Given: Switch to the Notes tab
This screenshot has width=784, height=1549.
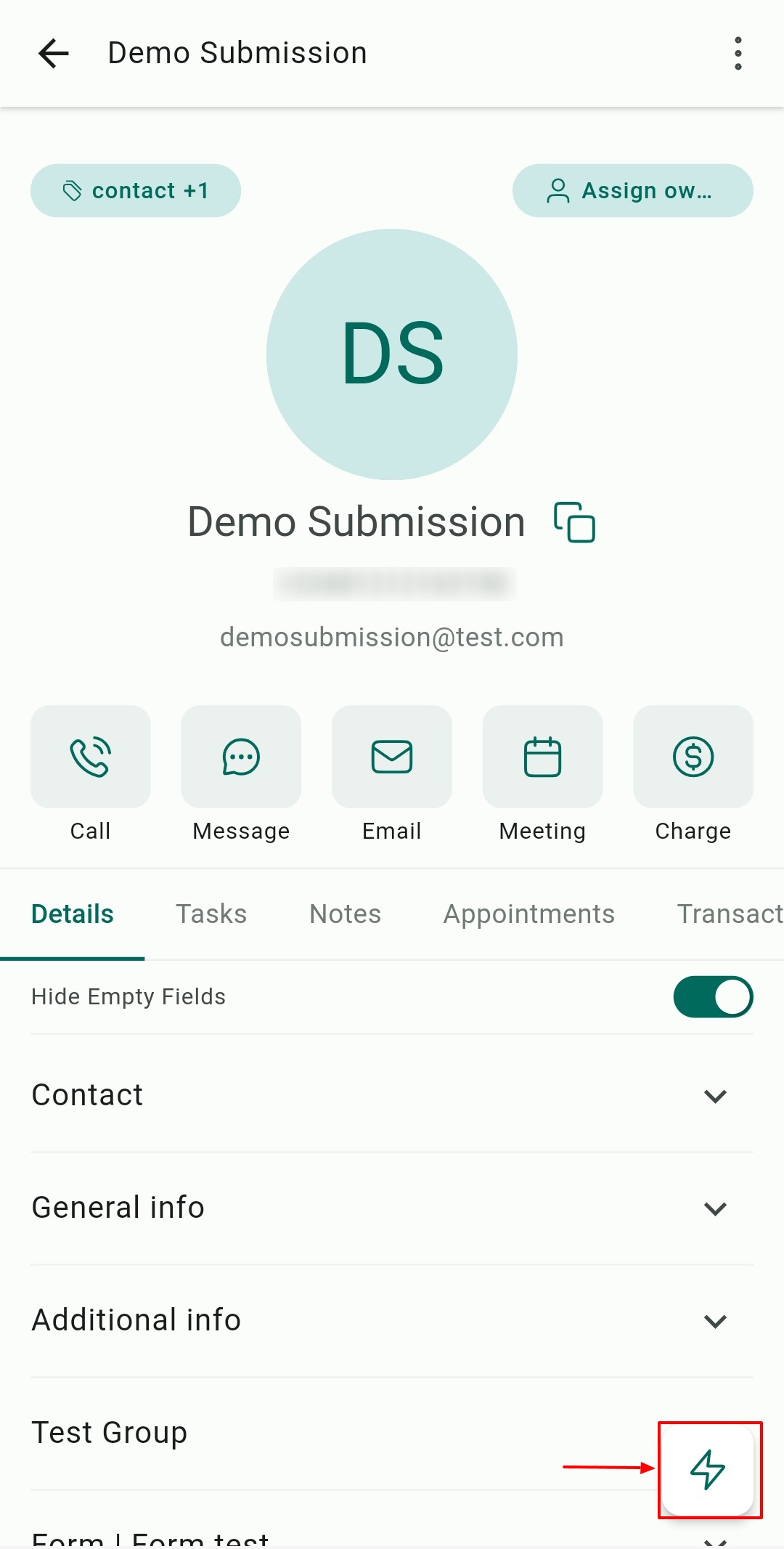Looking at the screenshot, I should [x=345, y=914].
